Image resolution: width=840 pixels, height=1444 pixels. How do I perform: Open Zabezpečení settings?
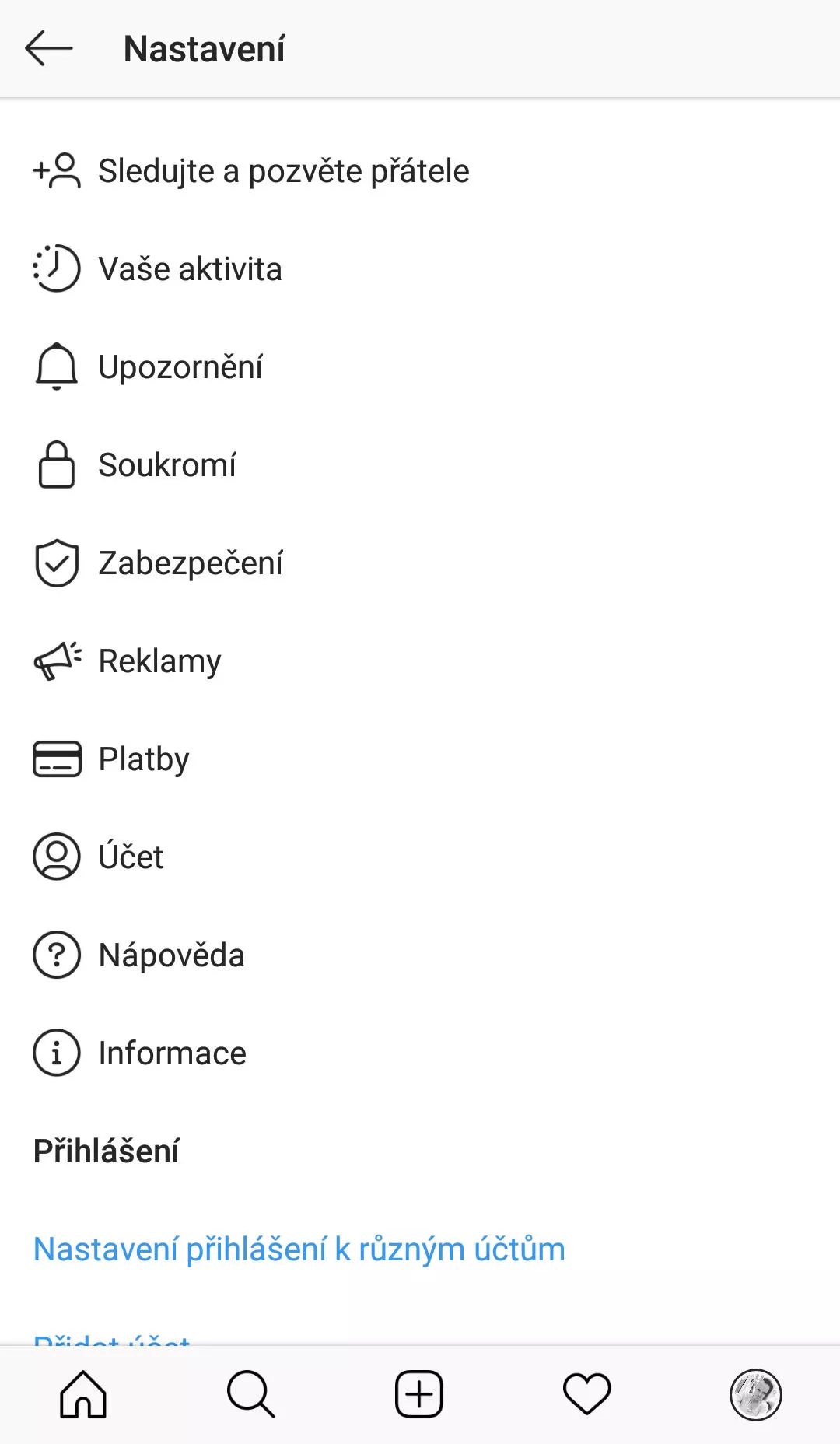coord(420,563)
